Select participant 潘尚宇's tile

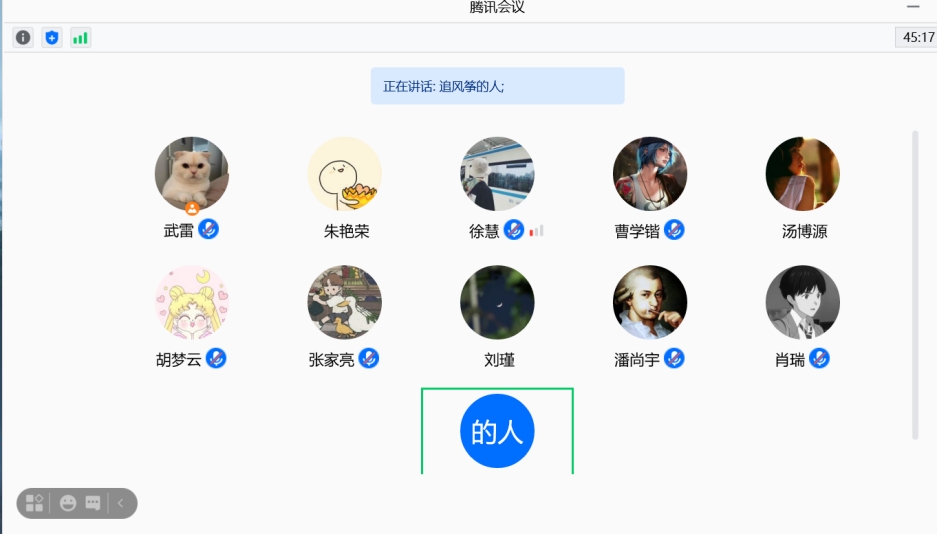[x=650, y=302]
